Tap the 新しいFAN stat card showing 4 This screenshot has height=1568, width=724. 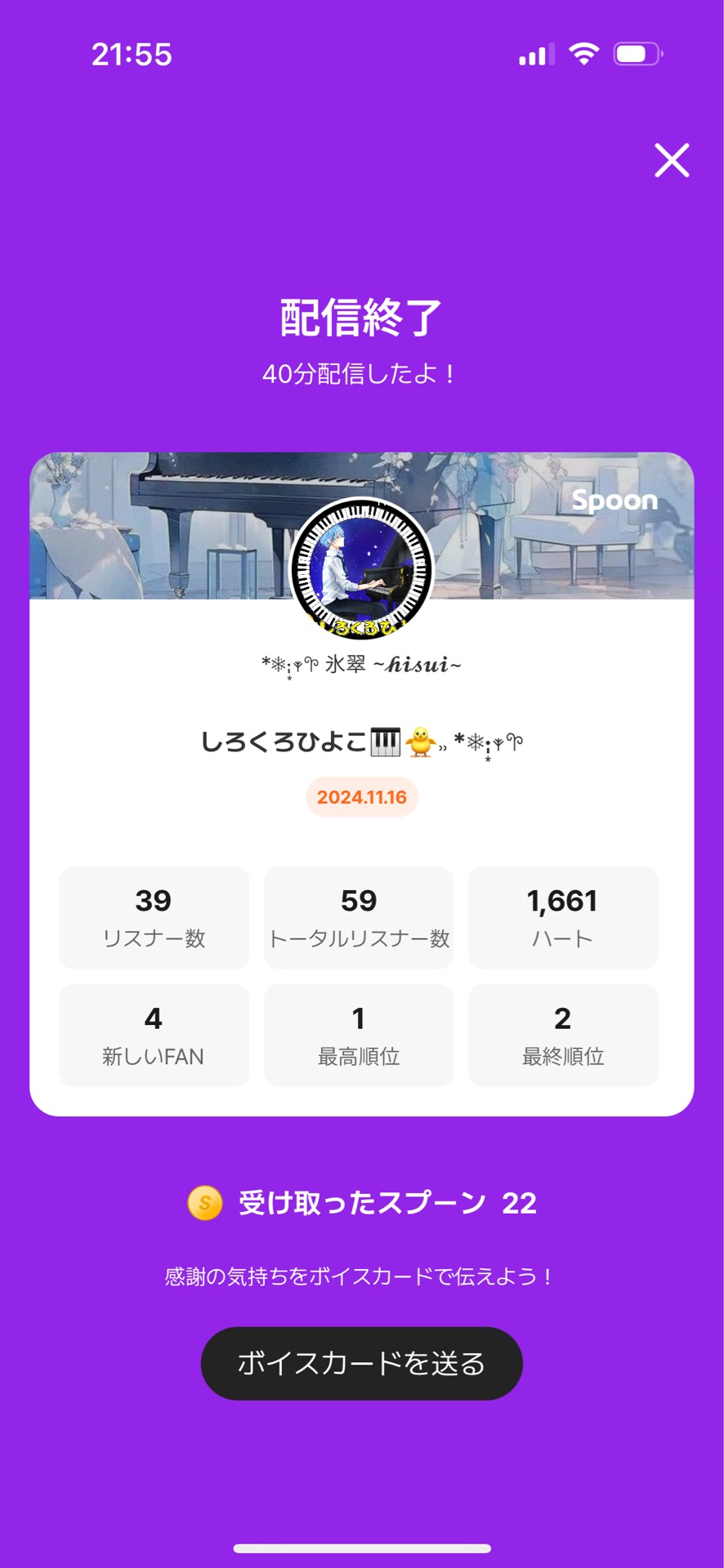tap(154, 1035)
